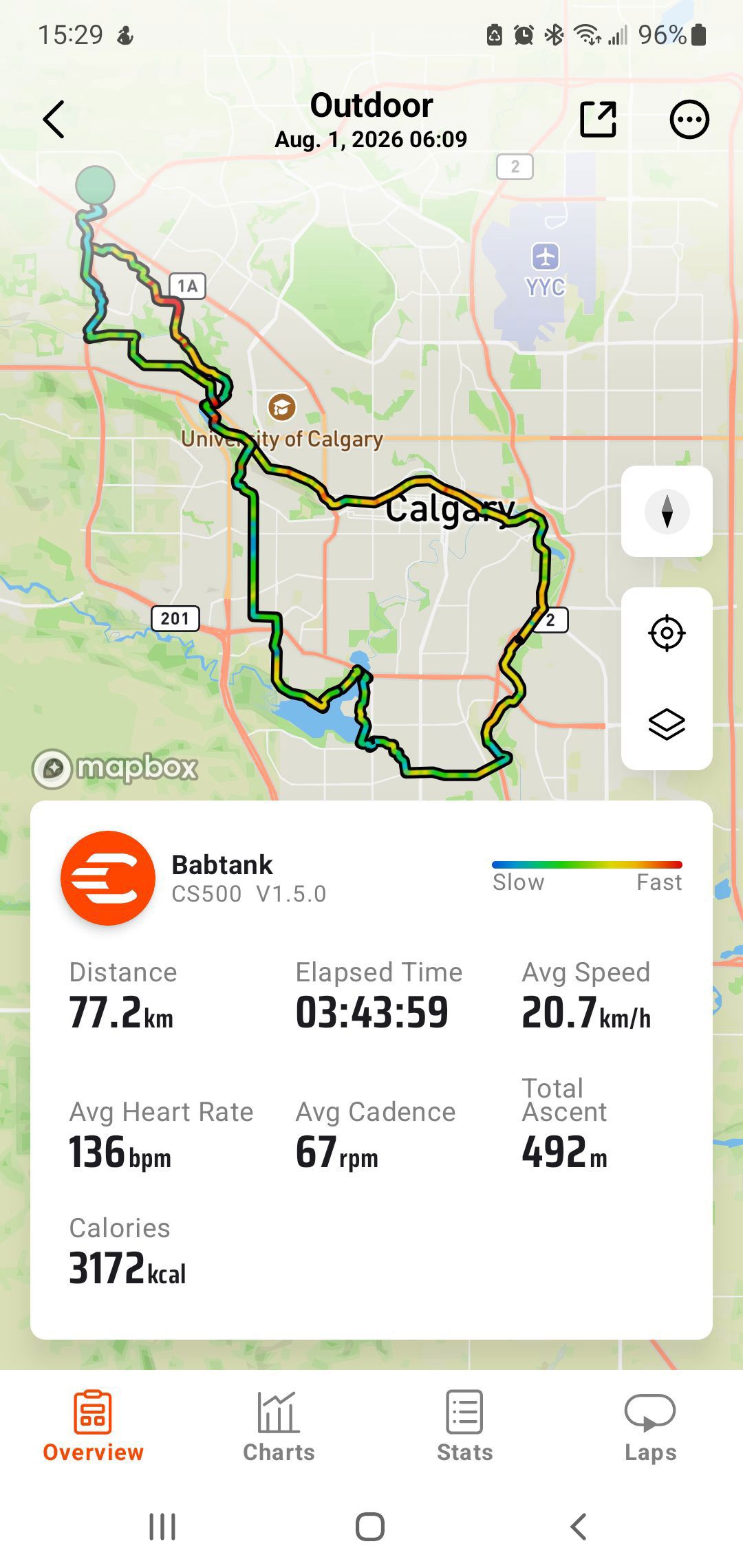Switch to the Stats tab
The height and width of the screenshot is (1568, 743).
pos(464,1425)
